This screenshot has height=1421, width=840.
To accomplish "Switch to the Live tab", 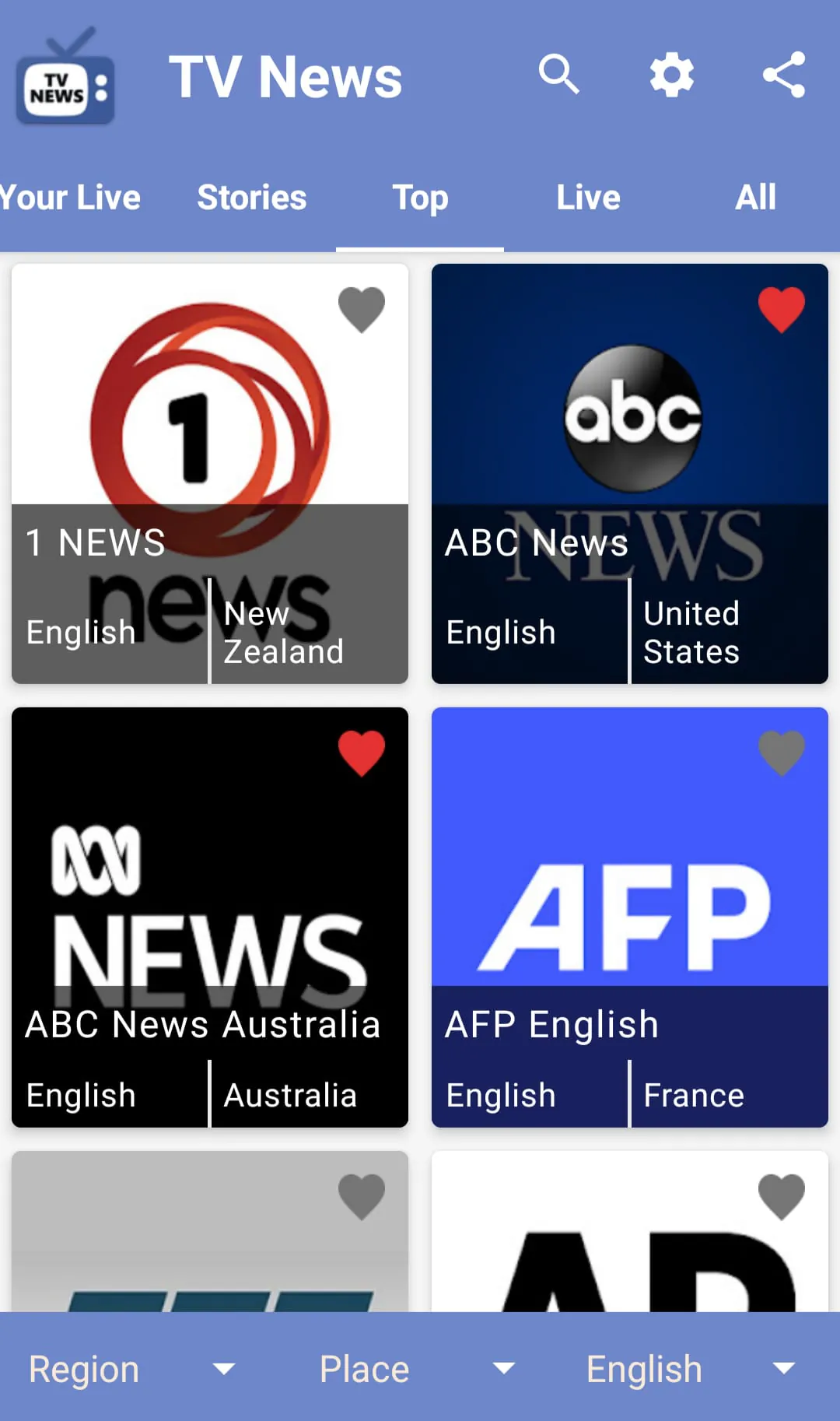I will pos(587,198).
